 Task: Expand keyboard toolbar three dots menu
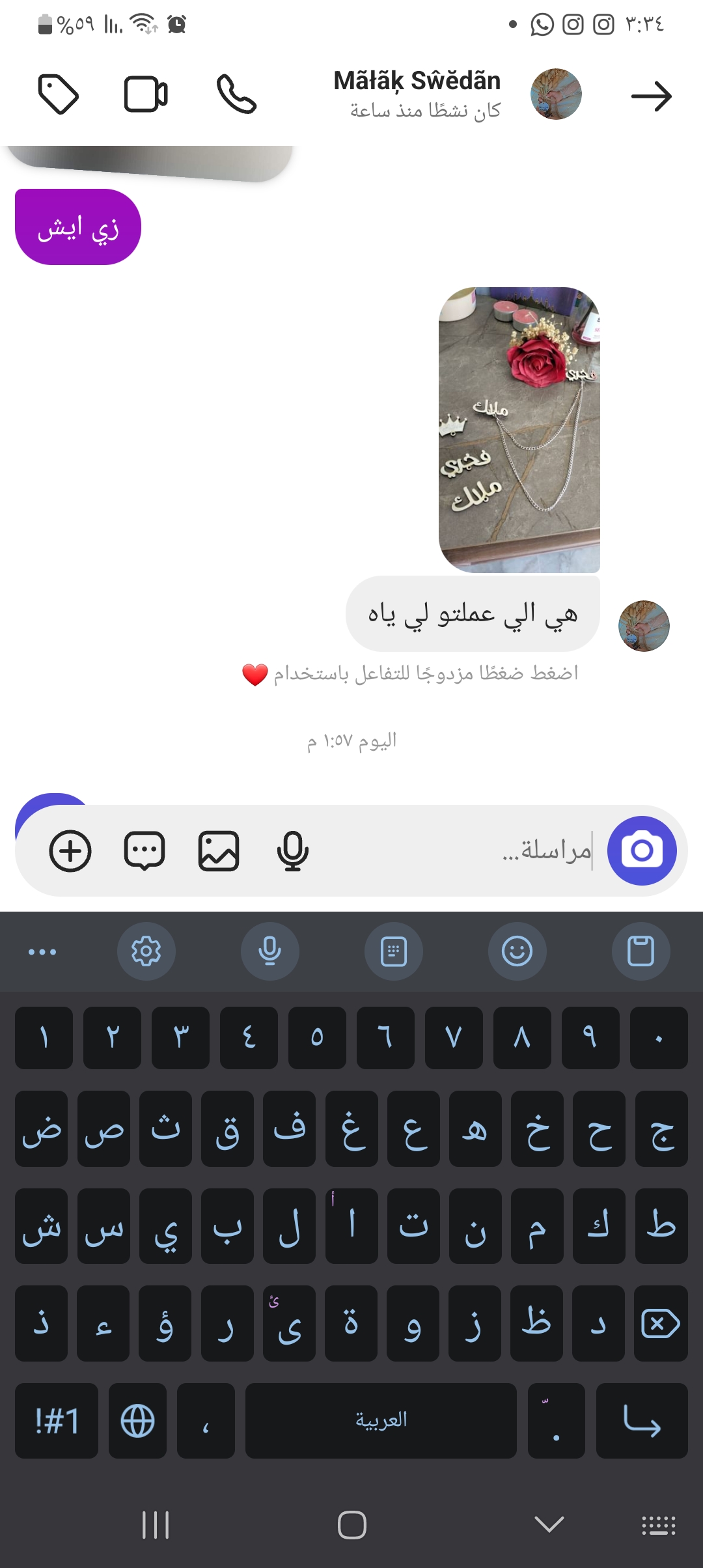point(42,952)
